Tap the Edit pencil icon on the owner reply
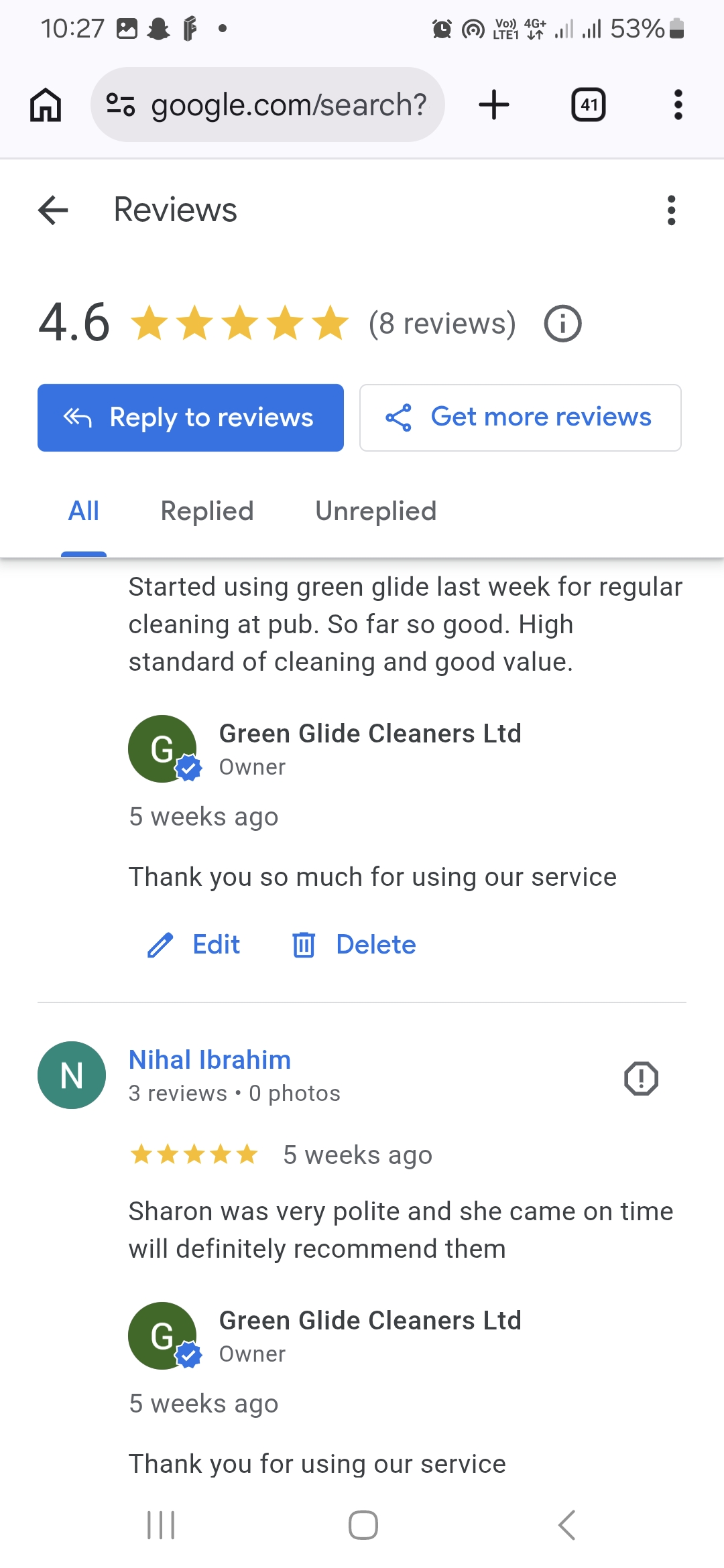The height and width of the screenshot is (1568, 724). point(160,945)
